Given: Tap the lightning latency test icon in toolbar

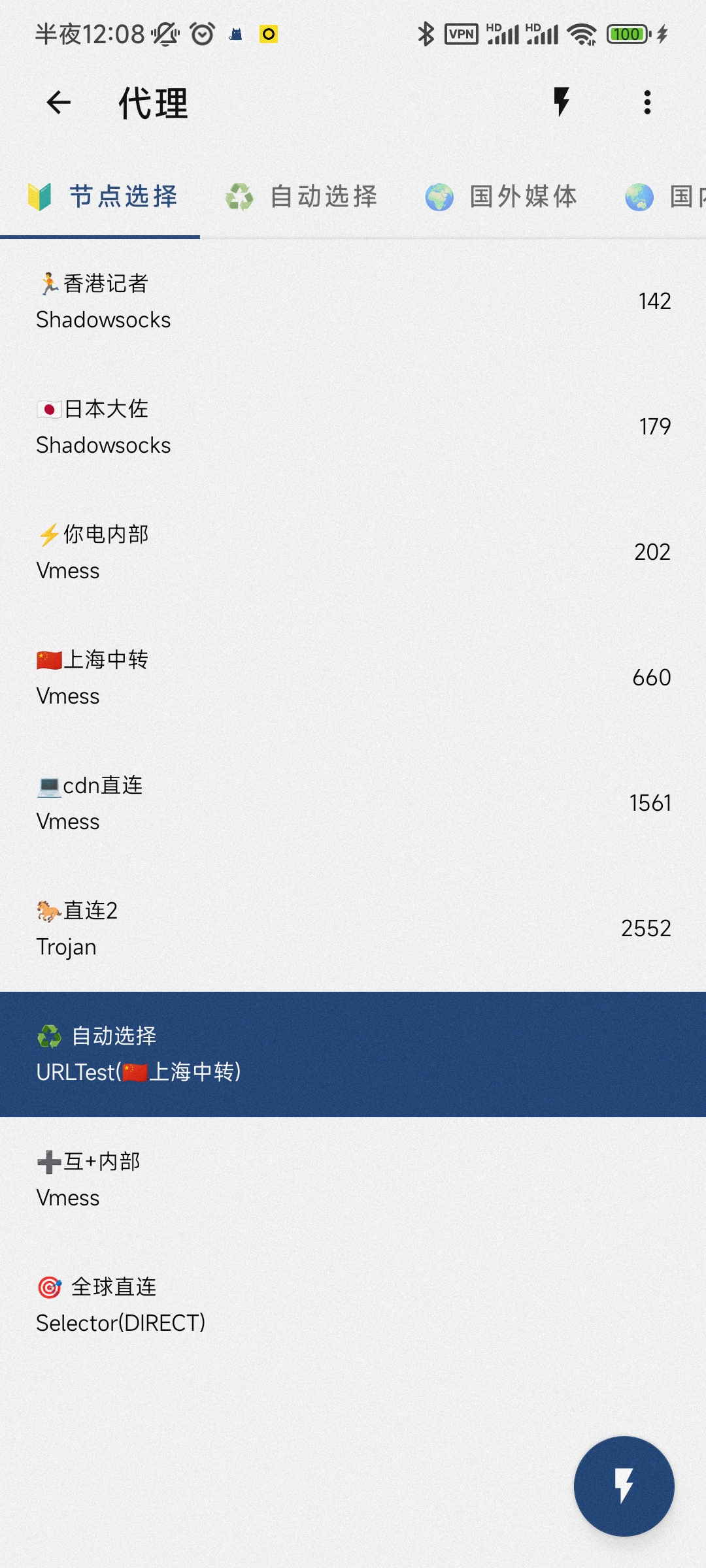Looking at the screenshot, I should pyautogui.click(x=562, y=103).
